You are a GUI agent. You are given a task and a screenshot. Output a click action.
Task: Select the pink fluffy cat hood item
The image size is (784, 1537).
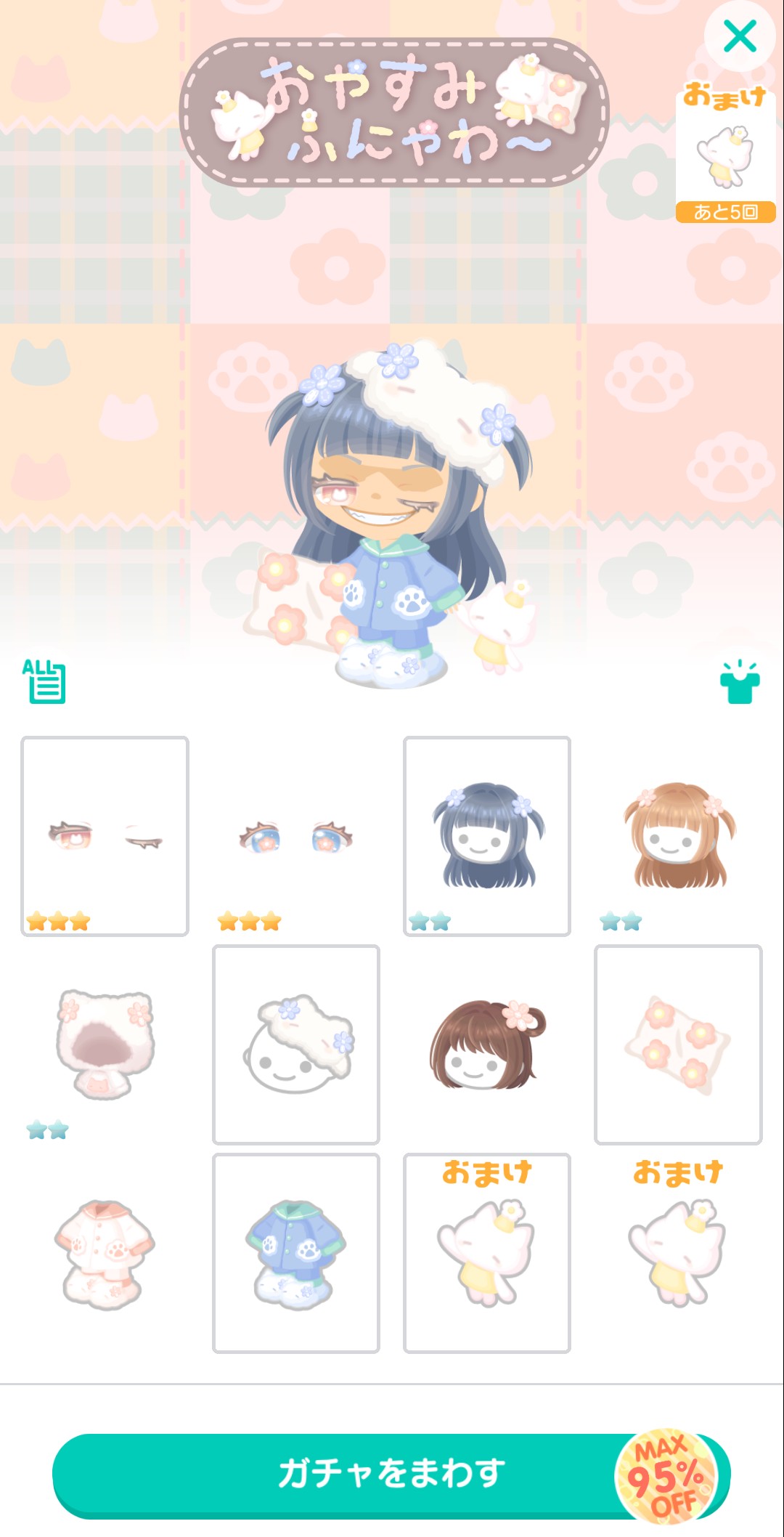coord(105,1045)
